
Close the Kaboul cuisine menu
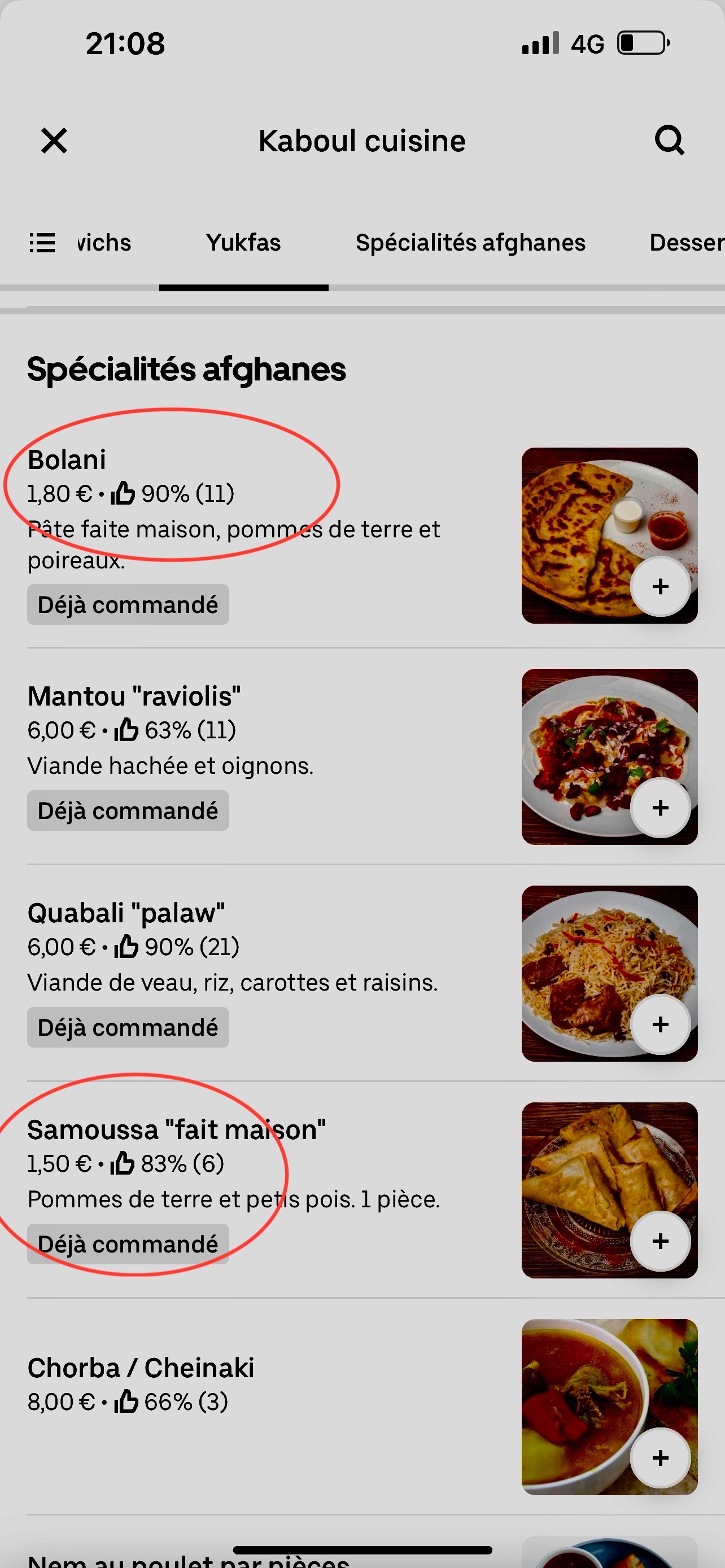coord(54,141)
